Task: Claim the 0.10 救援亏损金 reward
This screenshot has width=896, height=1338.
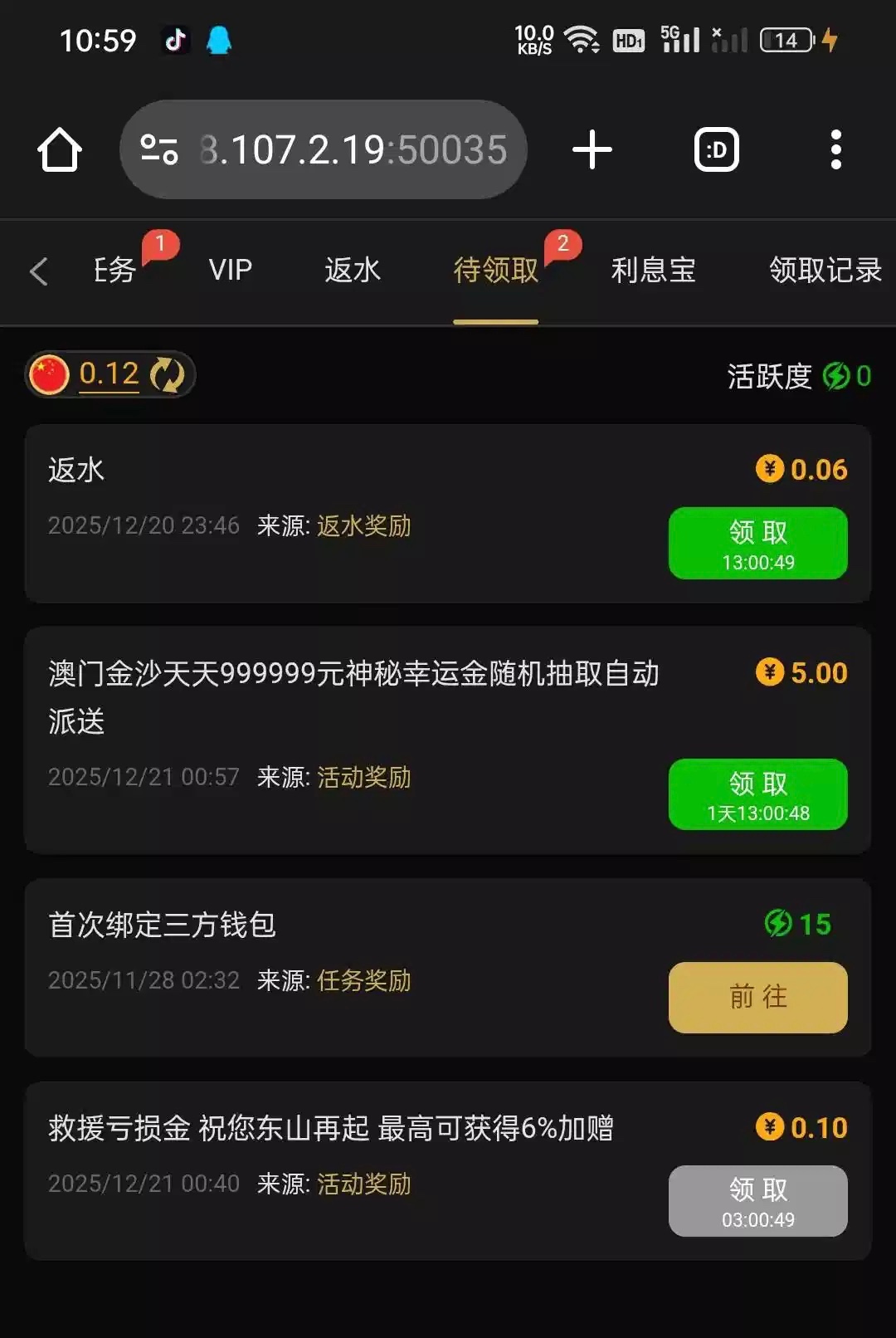Action: (x=757, y=1200)
